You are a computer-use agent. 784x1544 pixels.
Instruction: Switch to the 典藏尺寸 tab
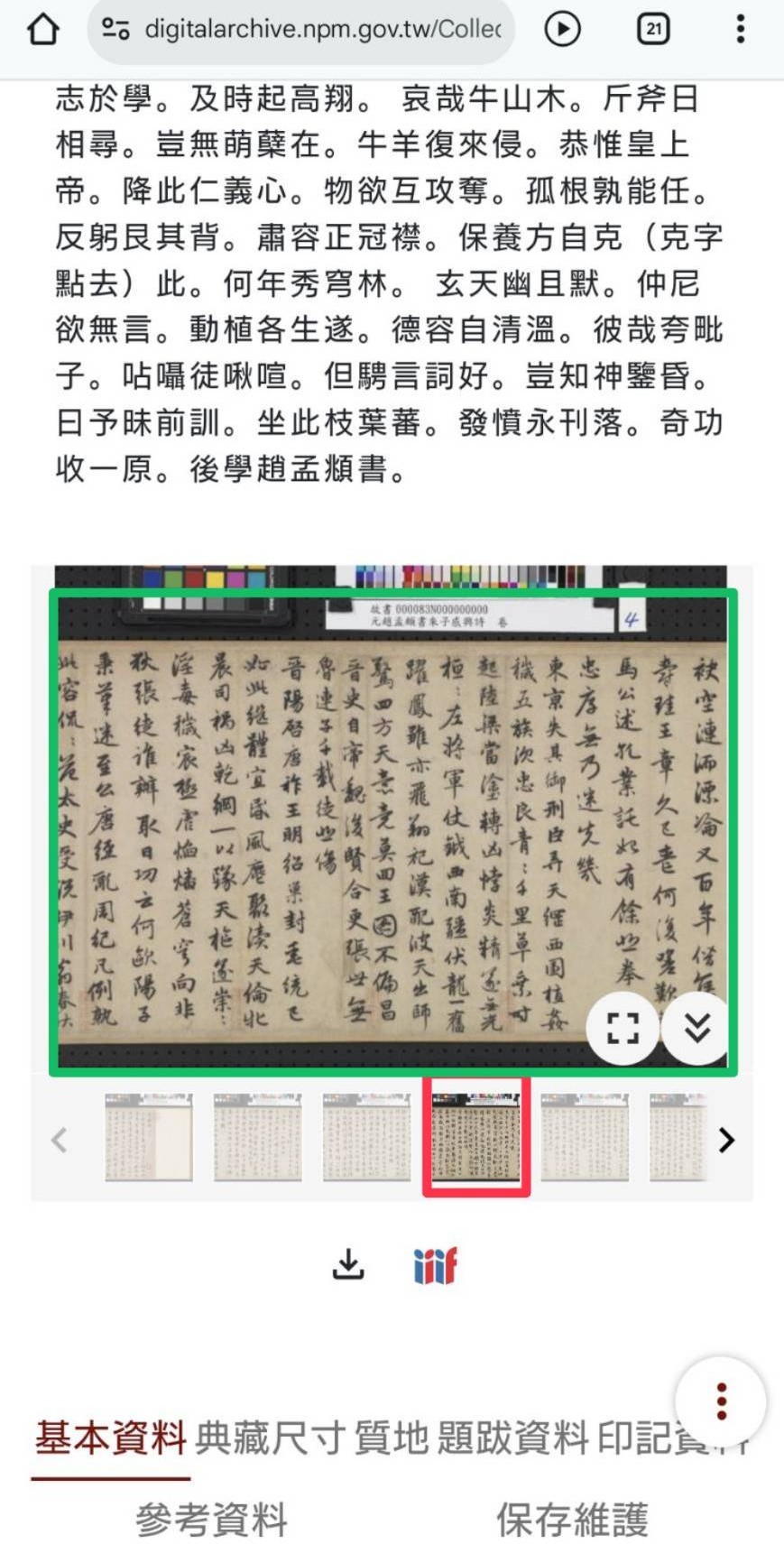click(x=270, y=1438)
